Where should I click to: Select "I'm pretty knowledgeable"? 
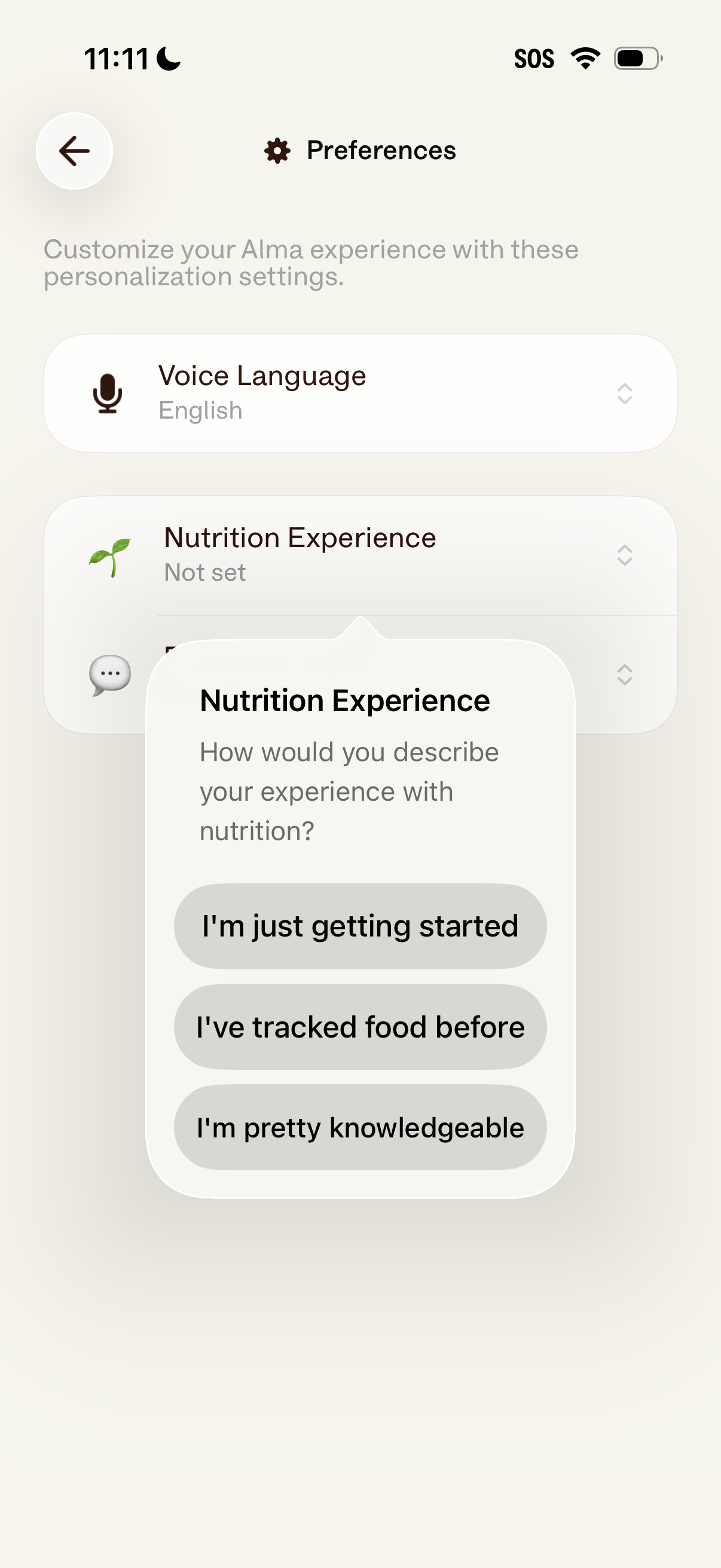pos(360,1127)
